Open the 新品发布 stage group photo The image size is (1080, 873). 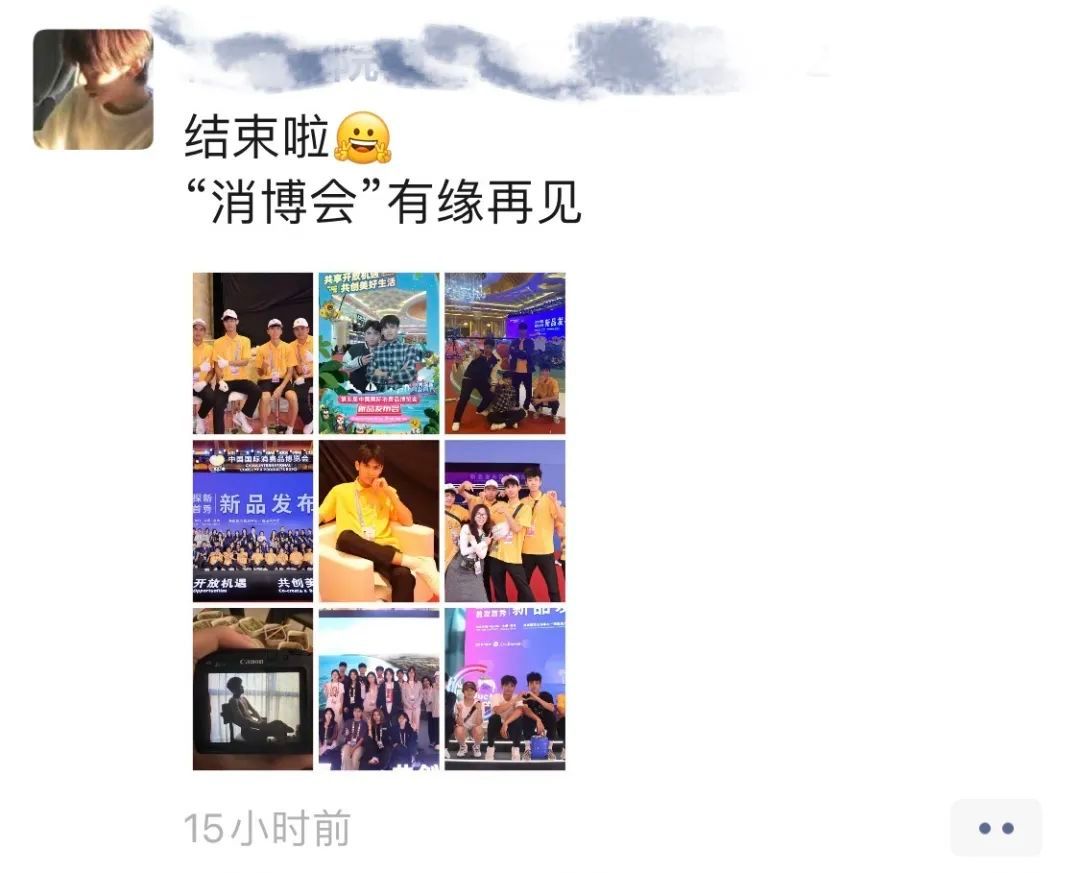click(253, 521)
